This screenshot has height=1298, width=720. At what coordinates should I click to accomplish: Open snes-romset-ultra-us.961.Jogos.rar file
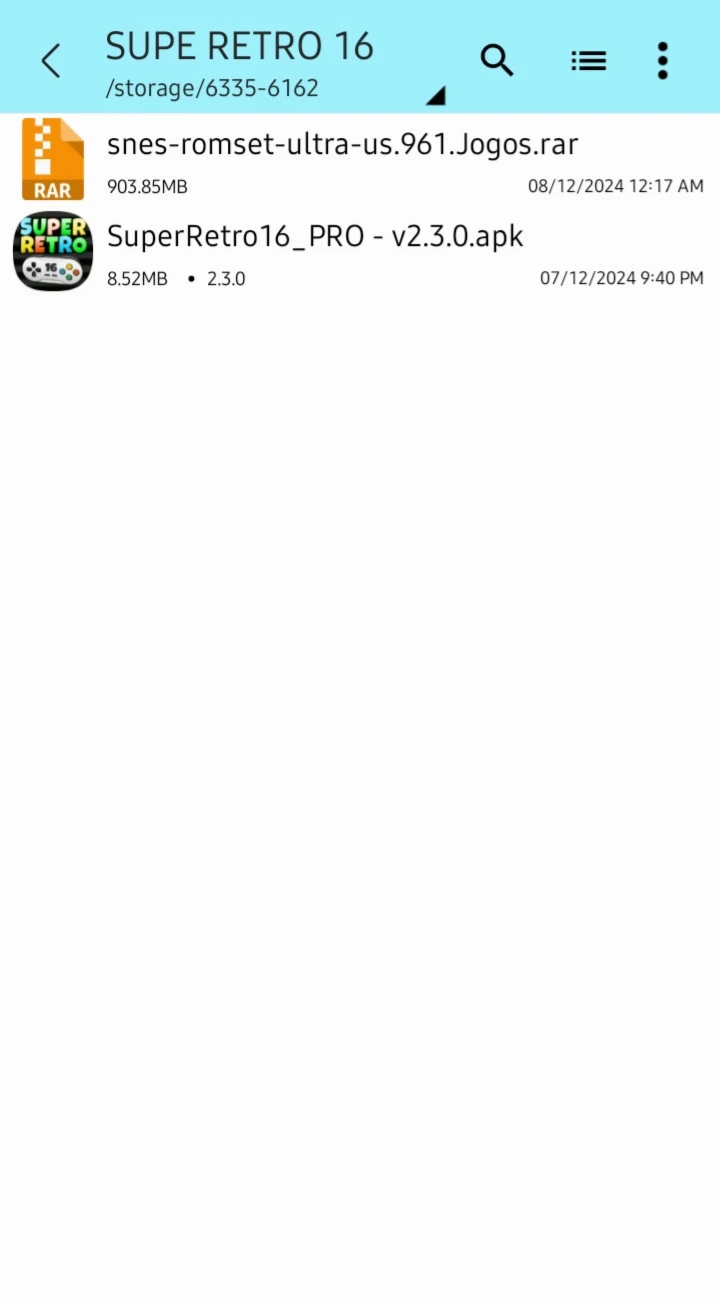click(360, 159)
